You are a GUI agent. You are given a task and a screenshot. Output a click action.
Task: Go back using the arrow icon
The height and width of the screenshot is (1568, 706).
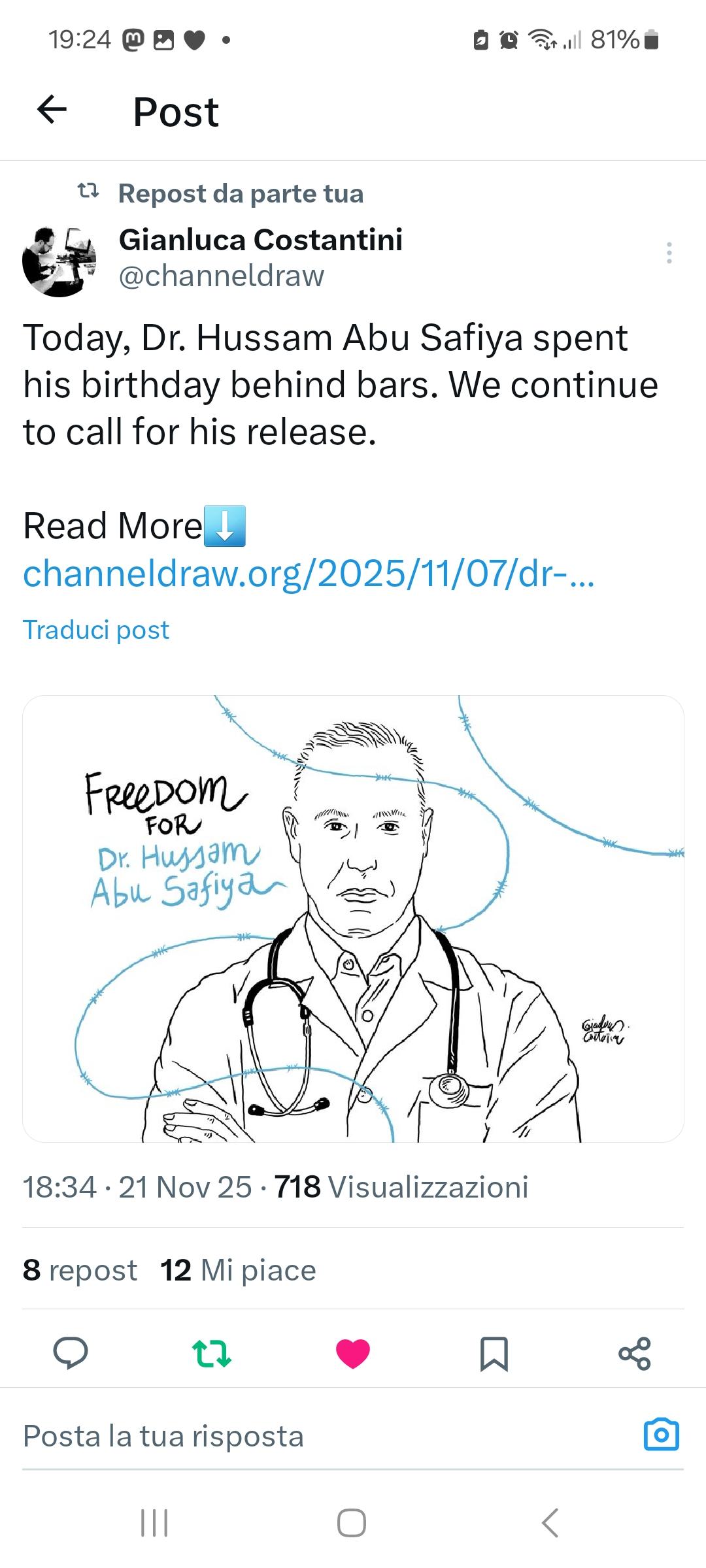52,110
